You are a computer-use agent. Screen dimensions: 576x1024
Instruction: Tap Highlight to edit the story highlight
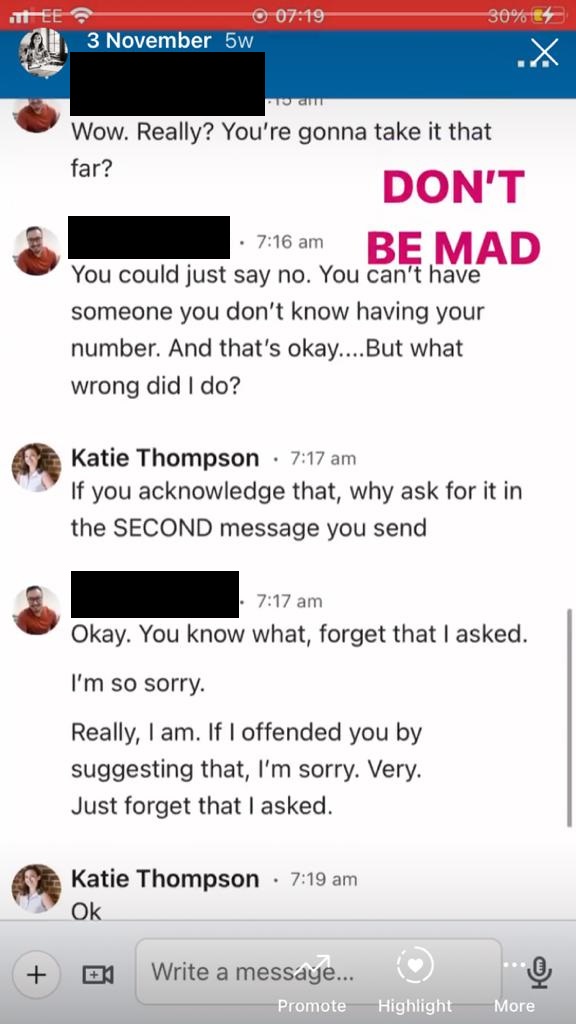415,984
